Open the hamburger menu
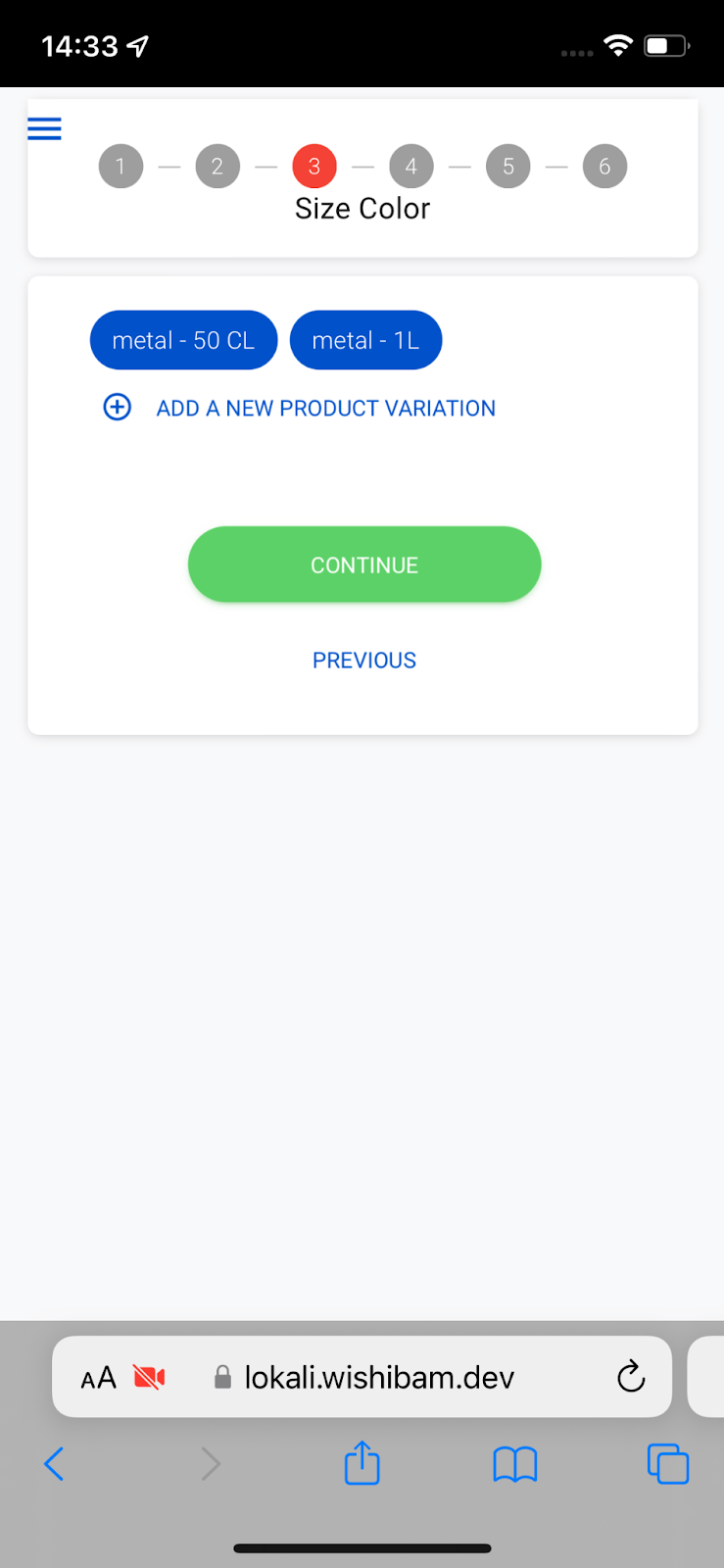The width and height of the screenshot is (724, 1568). tap(44, 128)
